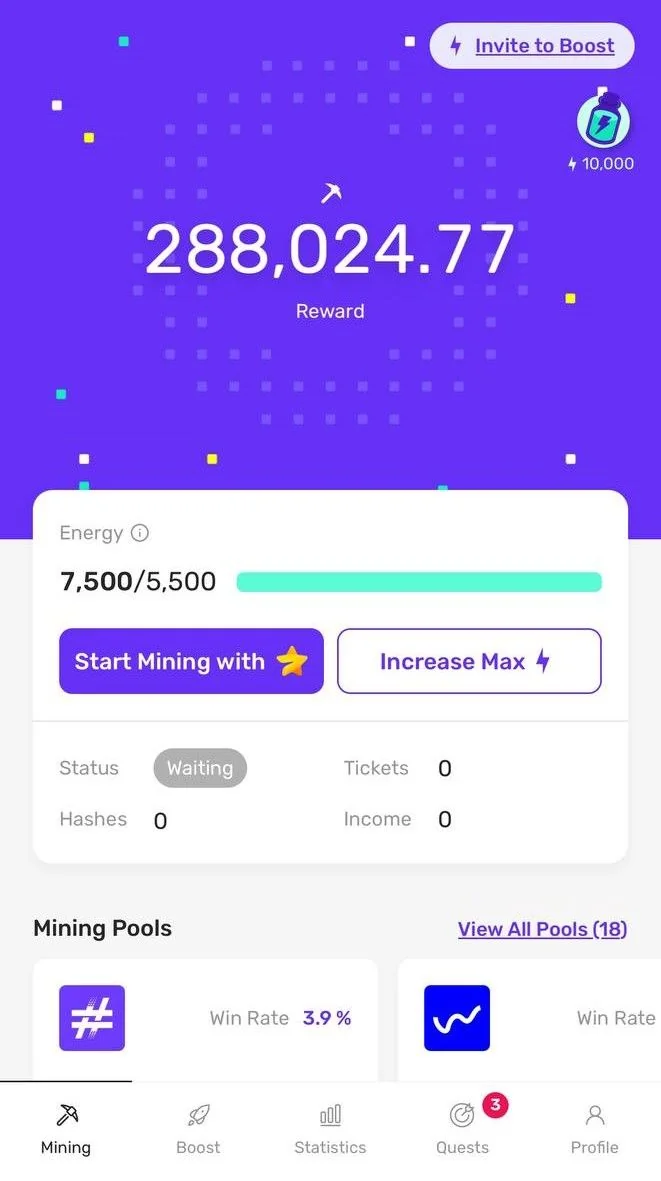The width and height of the screenshot is (661, 1181).
Task: Open the Quests tab
Action: point(462,1130)
